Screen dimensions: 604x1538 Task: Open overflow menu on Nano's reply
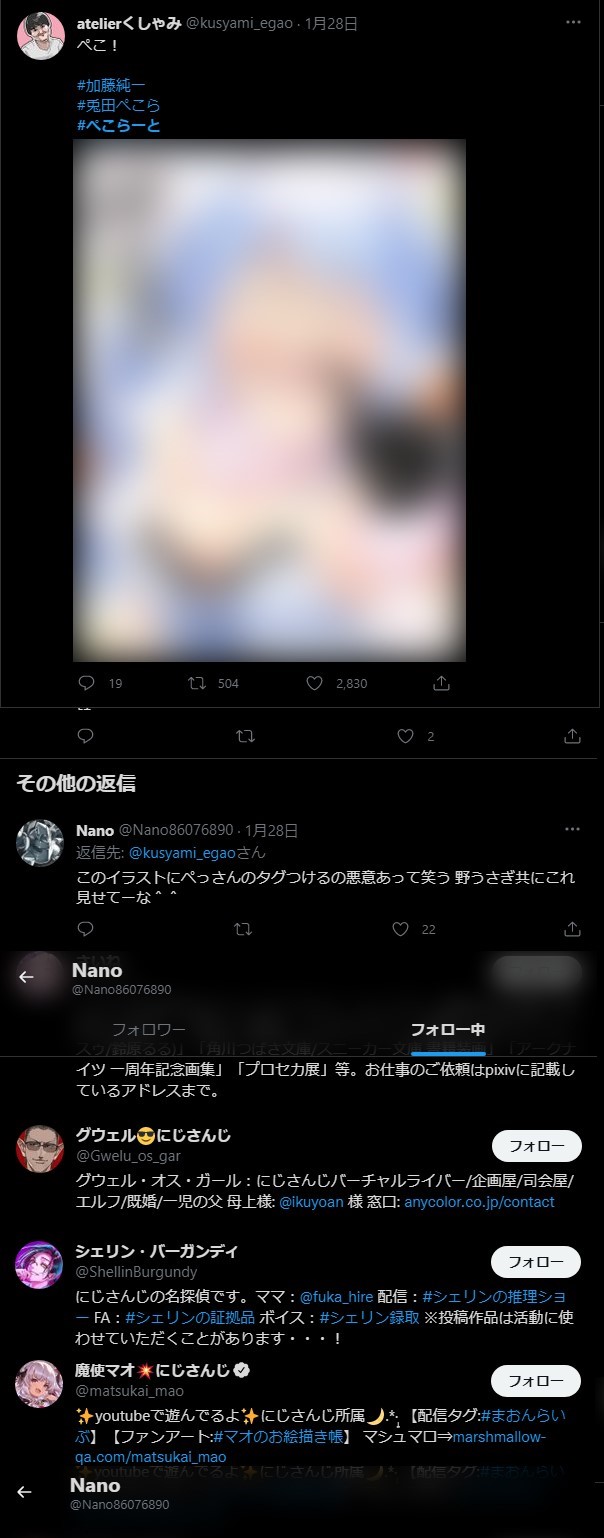(x=573, y=830)
